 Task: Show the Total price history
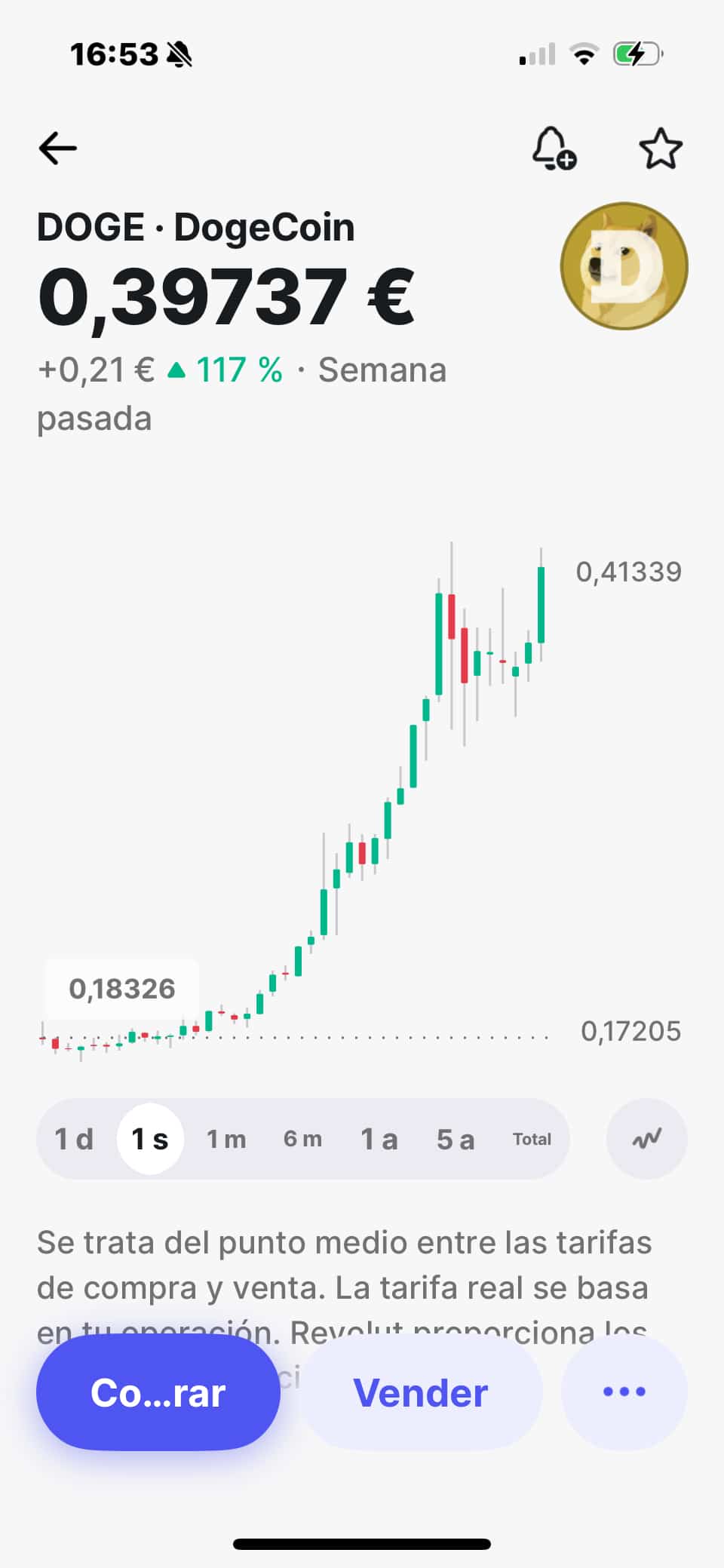[532, 1139]
